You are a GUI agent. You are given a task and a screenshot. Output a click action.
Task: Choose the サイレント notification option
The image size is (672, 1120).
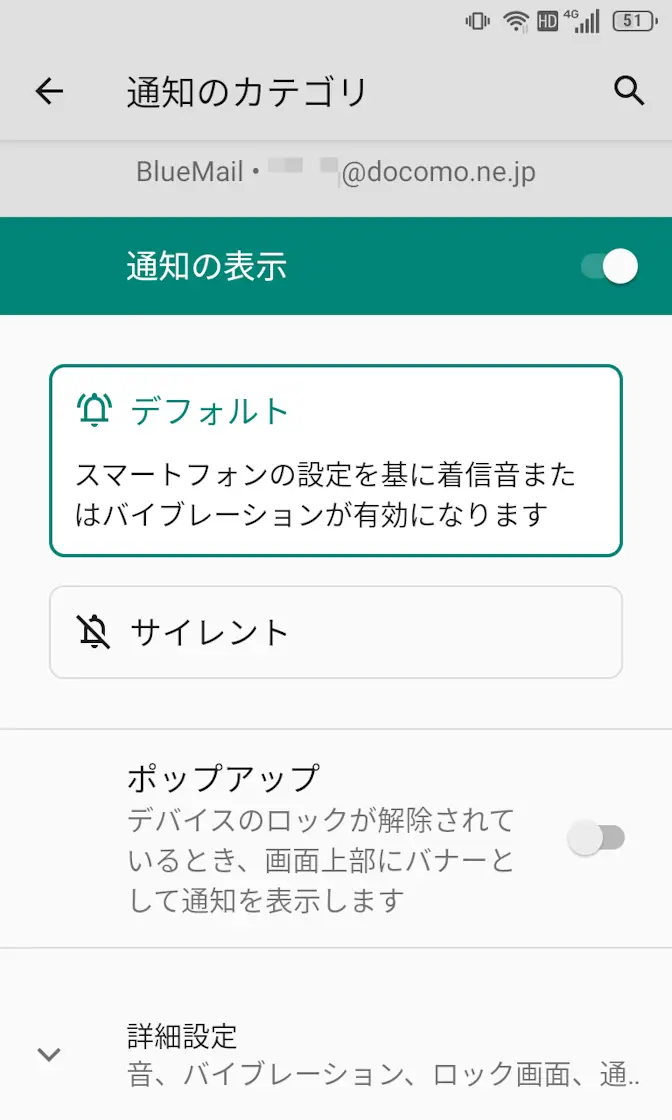point(336,632)
